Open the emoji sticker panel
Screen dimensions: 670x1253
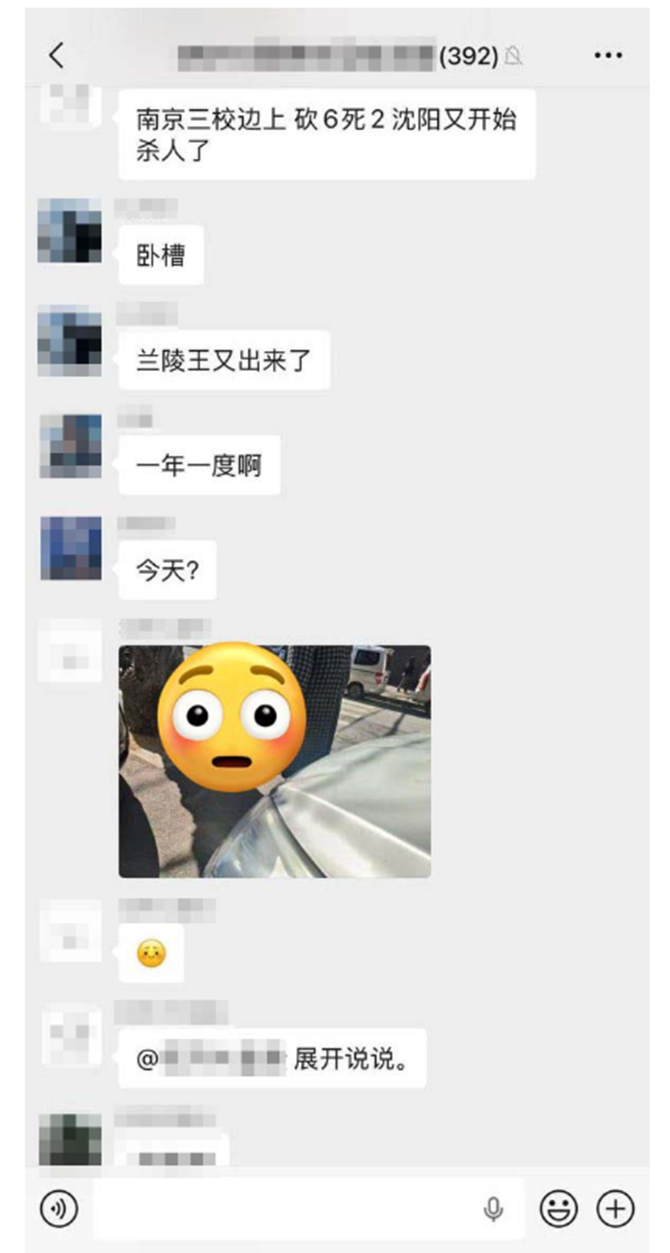559,1209
